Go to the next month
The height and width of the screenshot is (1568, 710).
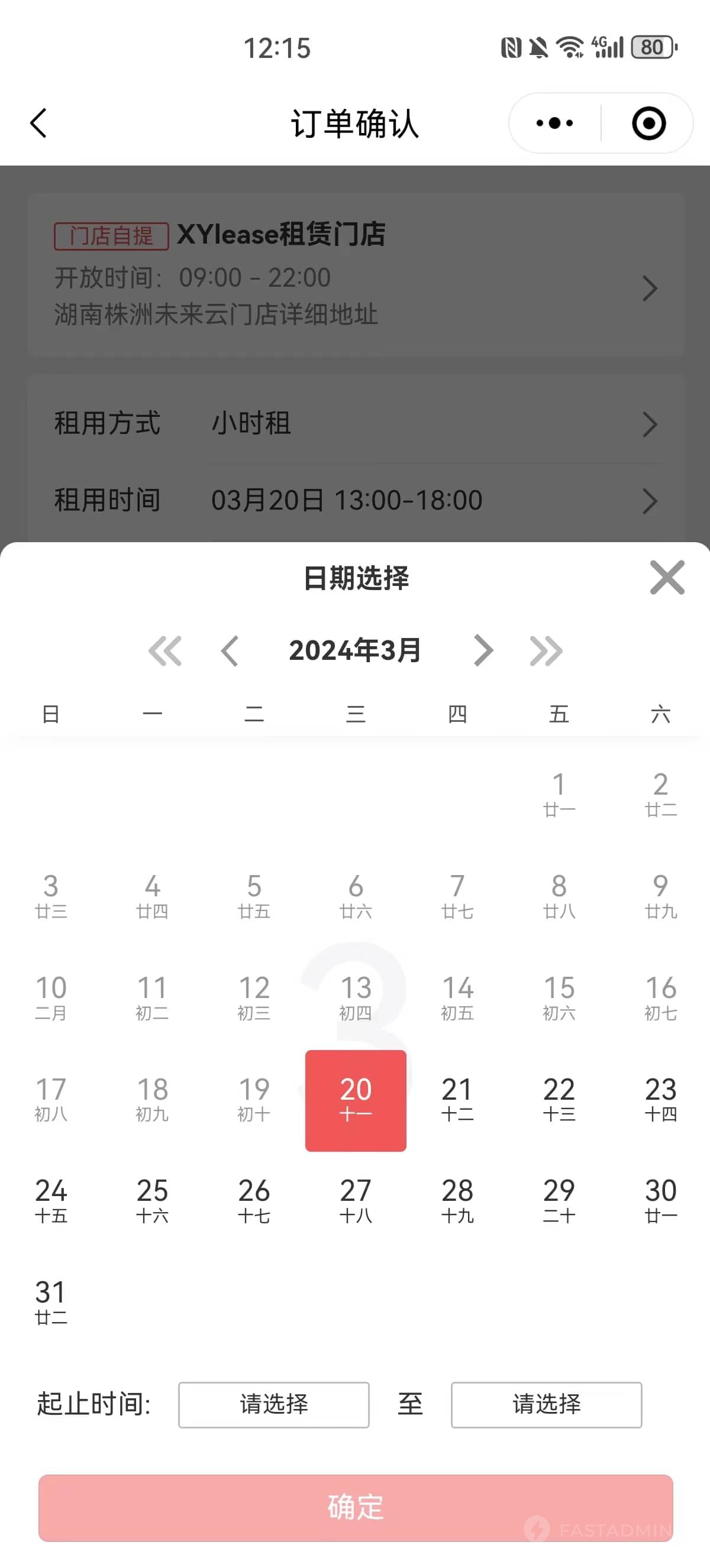(x=483, y=651)
